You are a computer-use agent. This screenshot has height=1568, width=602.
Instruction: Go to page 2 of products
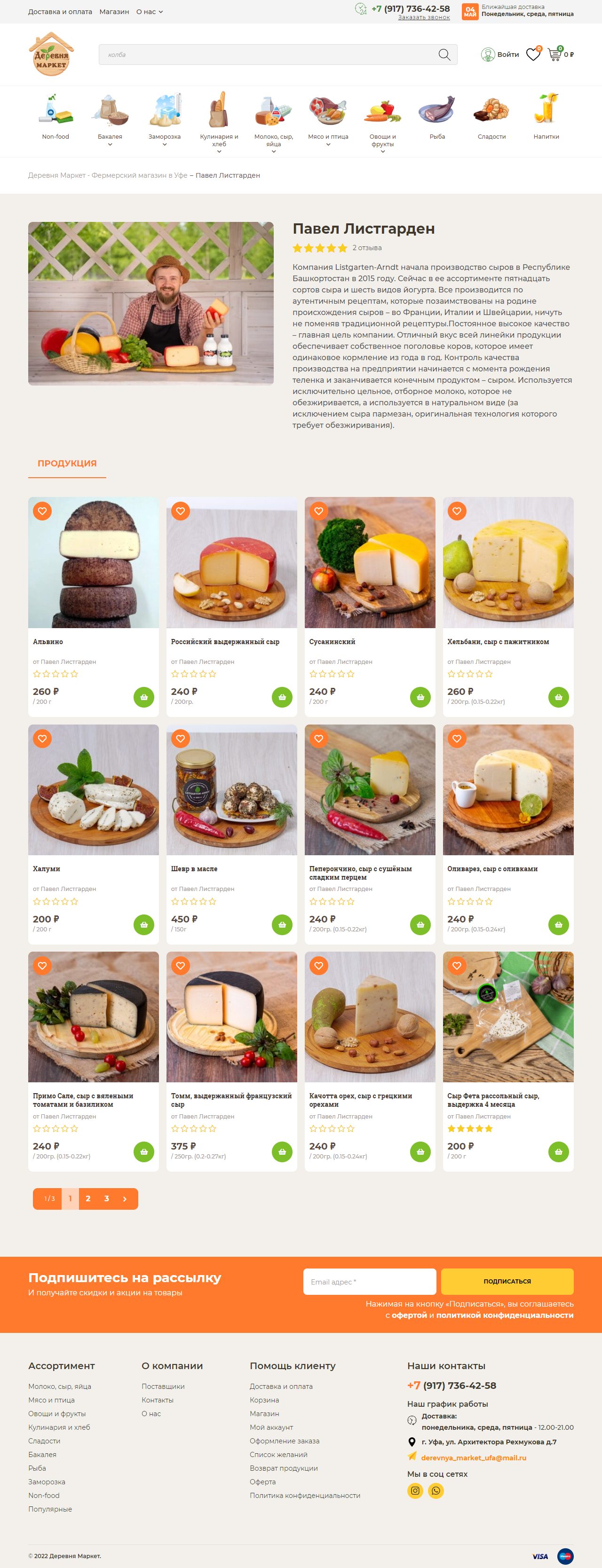88,1198
